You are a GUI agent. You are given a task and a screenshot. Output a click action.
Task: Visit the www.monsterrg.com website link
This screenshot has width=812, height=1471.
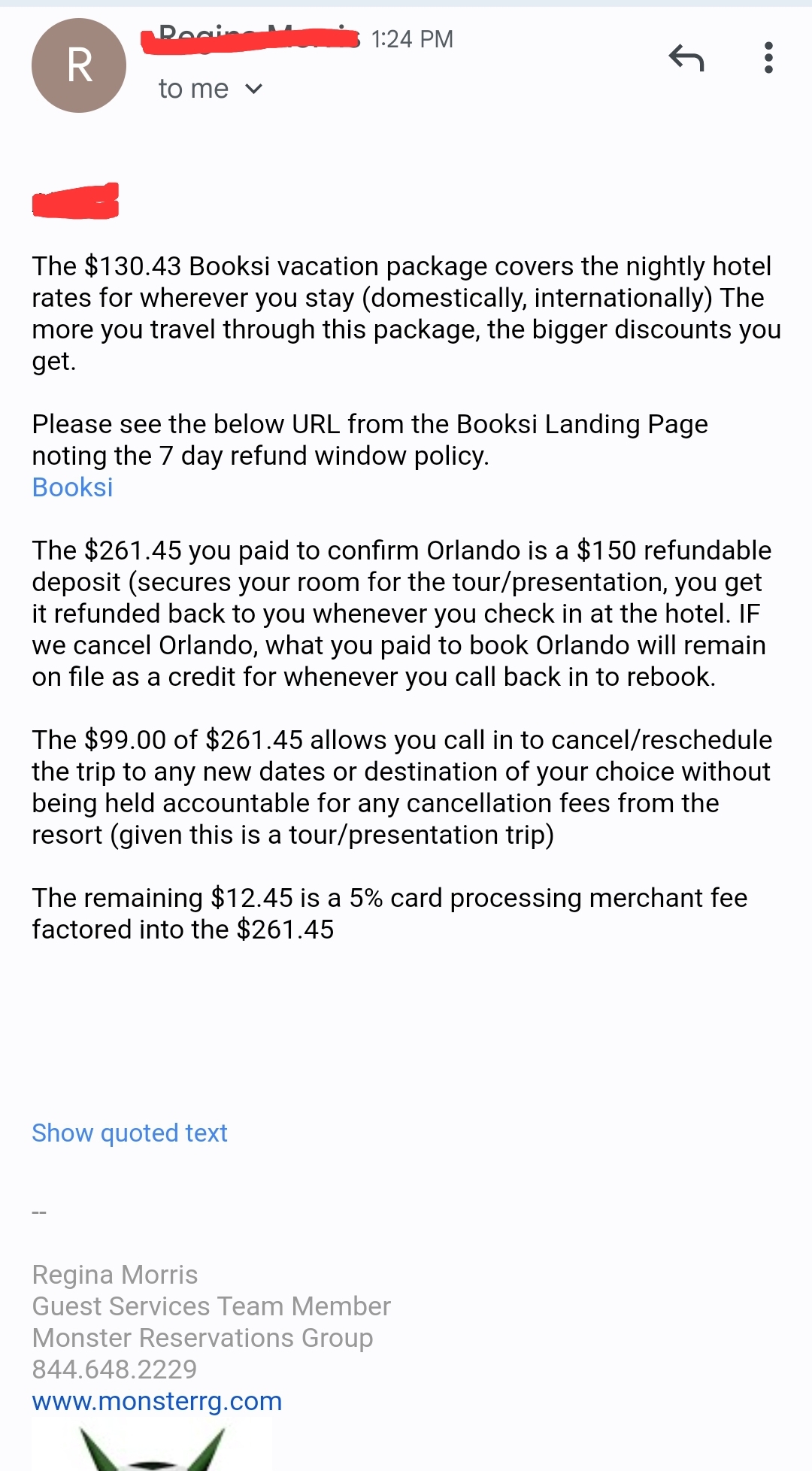coord(156,1401)
